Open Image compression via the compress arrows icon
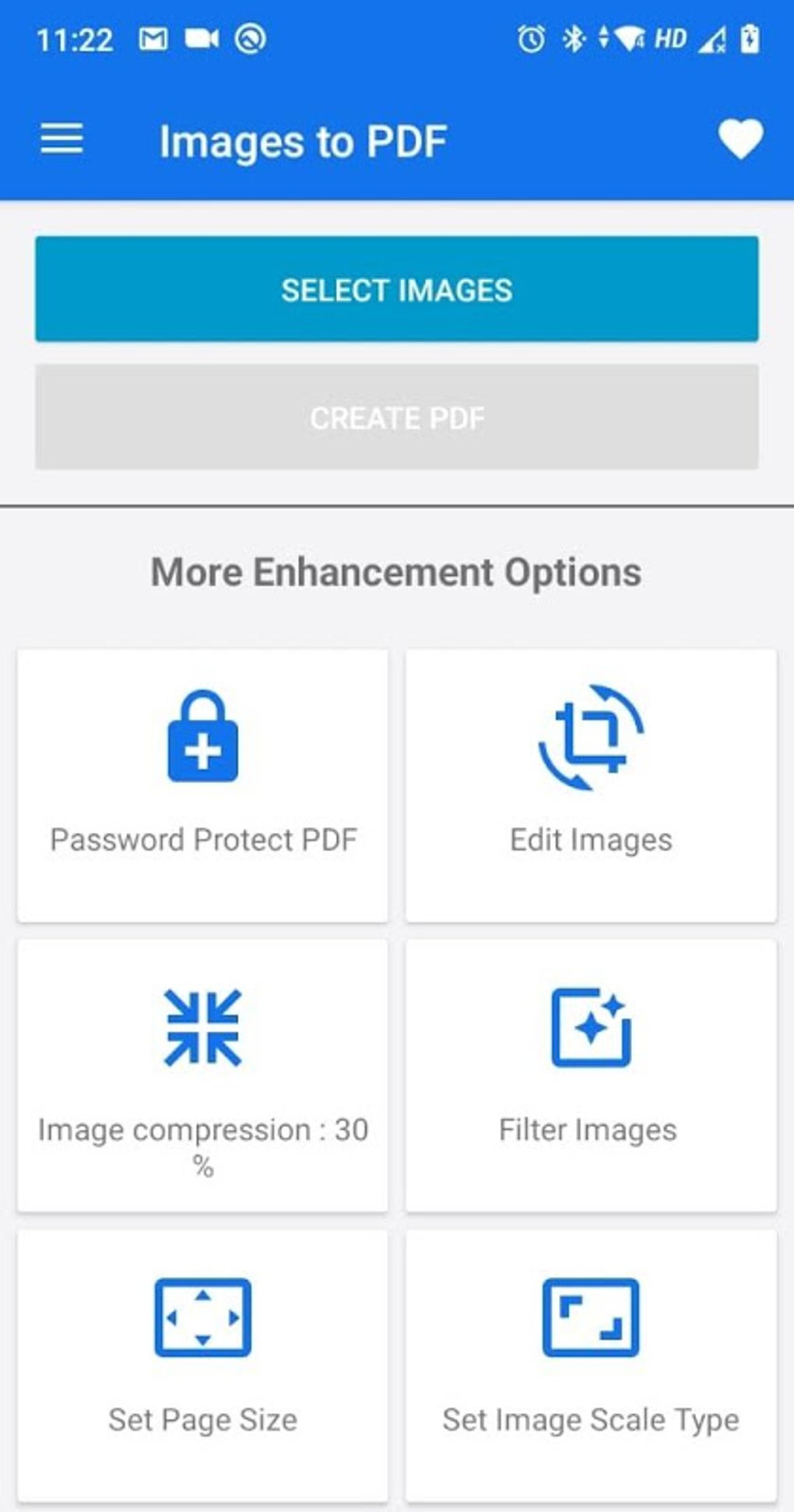The height and width of the screenshot is (1512, 794). (202, 1026)
